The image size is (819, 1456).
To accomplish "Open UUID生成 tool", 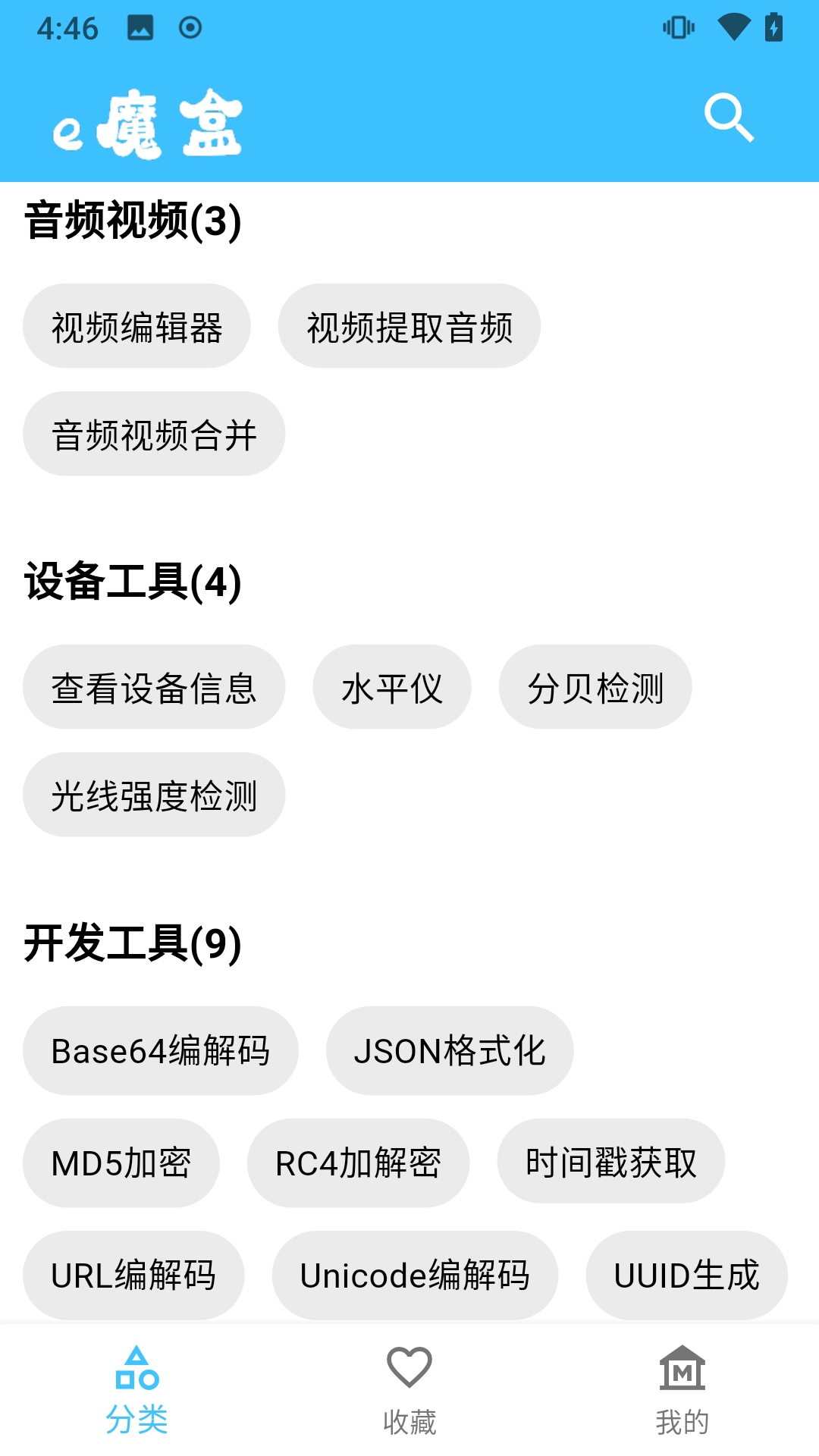I will click(686, 1275).
